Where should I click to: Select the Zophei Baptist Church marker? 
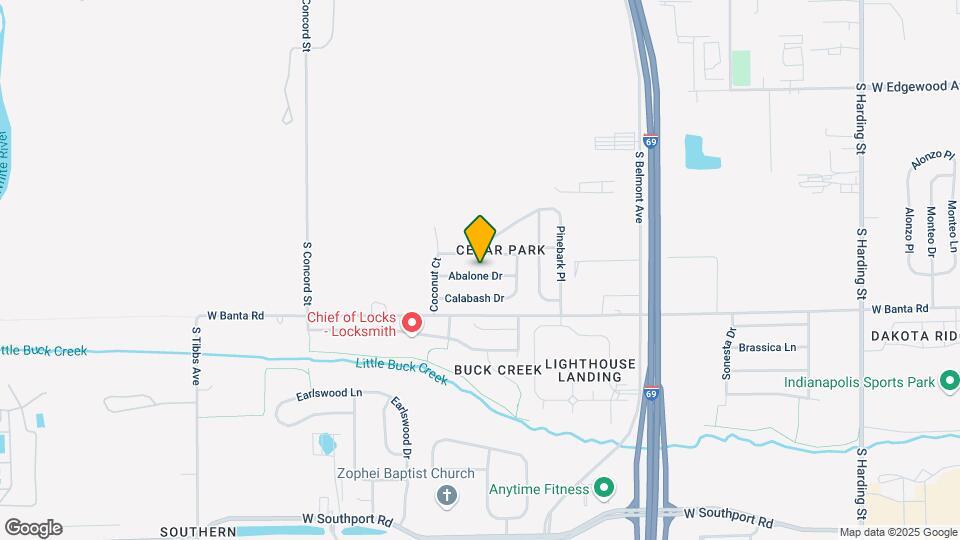(x=447, y=495)
